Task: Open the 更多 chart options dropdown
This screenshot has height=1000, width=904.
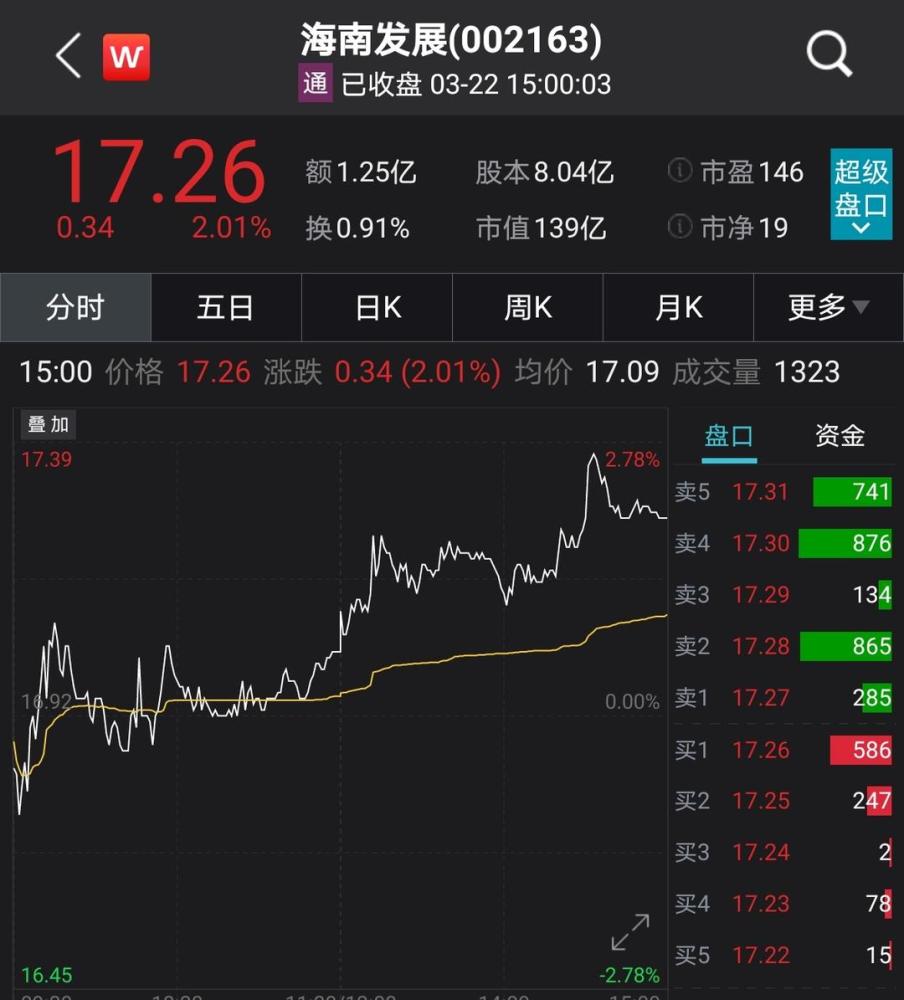Action: point(828,308)
